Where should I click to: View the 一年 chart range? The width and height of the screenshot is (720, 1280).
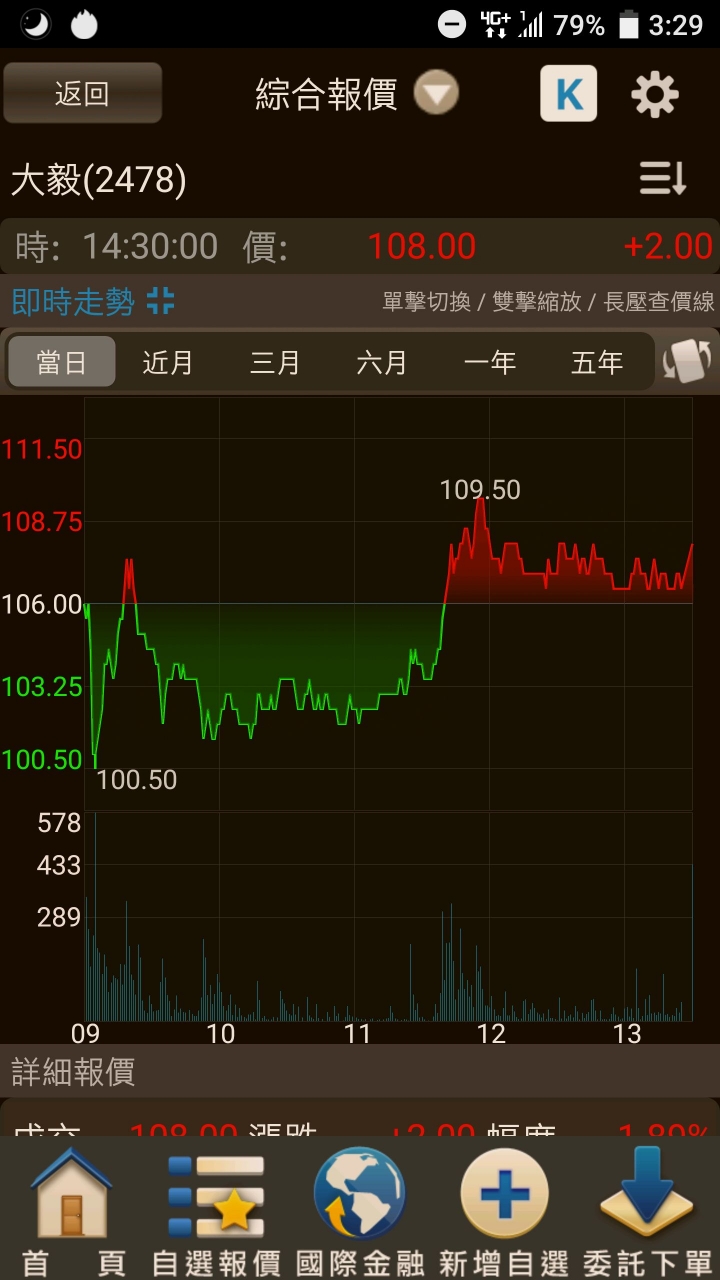[x=490, y=362]
